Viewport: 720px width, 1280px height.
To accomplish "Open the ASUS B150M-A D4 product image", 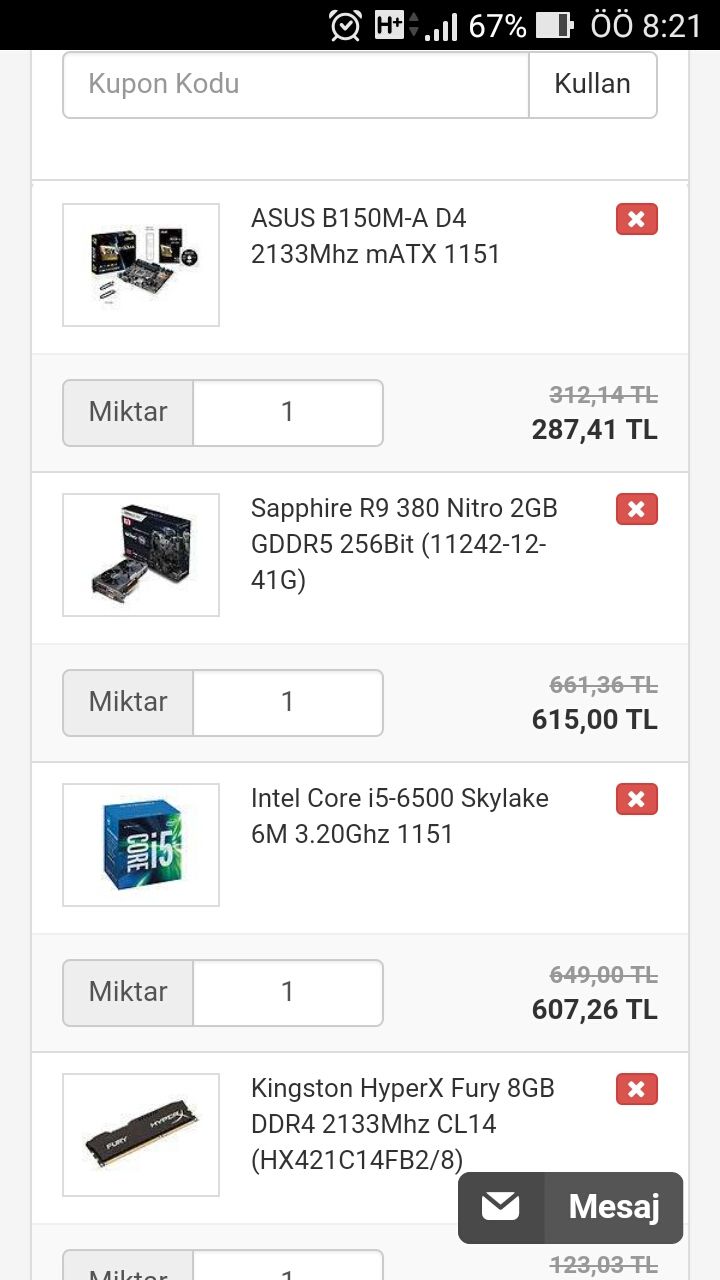I will click(x=141, y=265).
